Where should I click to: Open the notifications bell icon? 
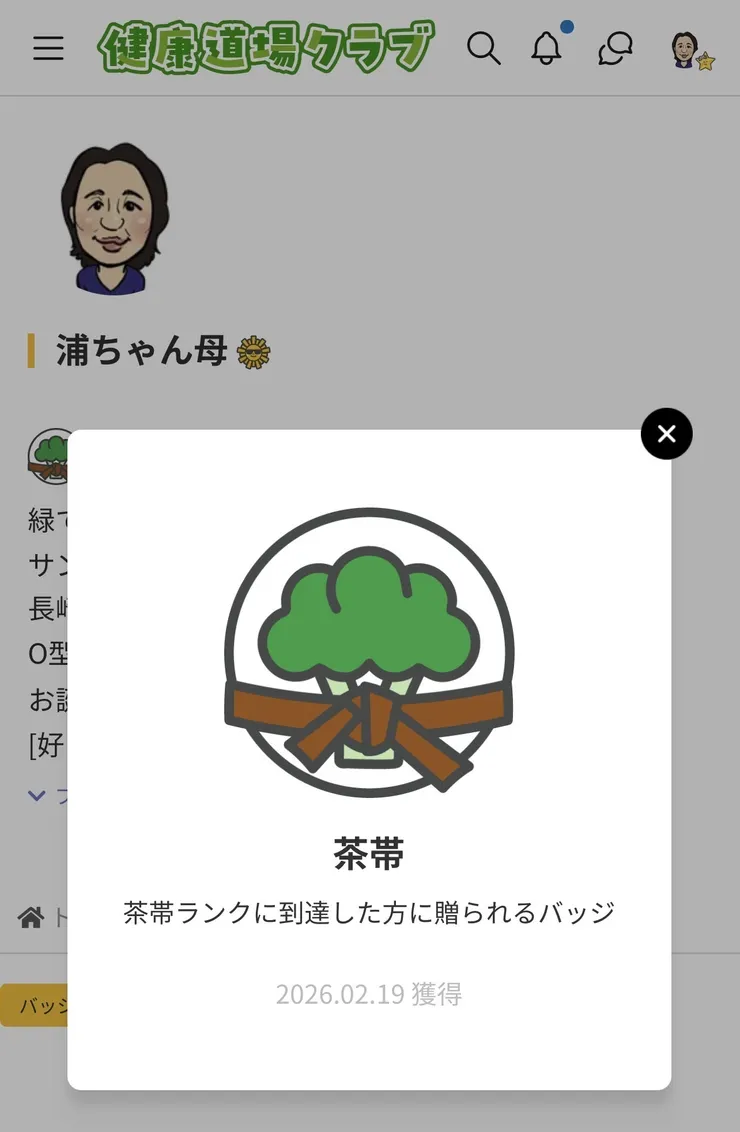tap(546, 48)
